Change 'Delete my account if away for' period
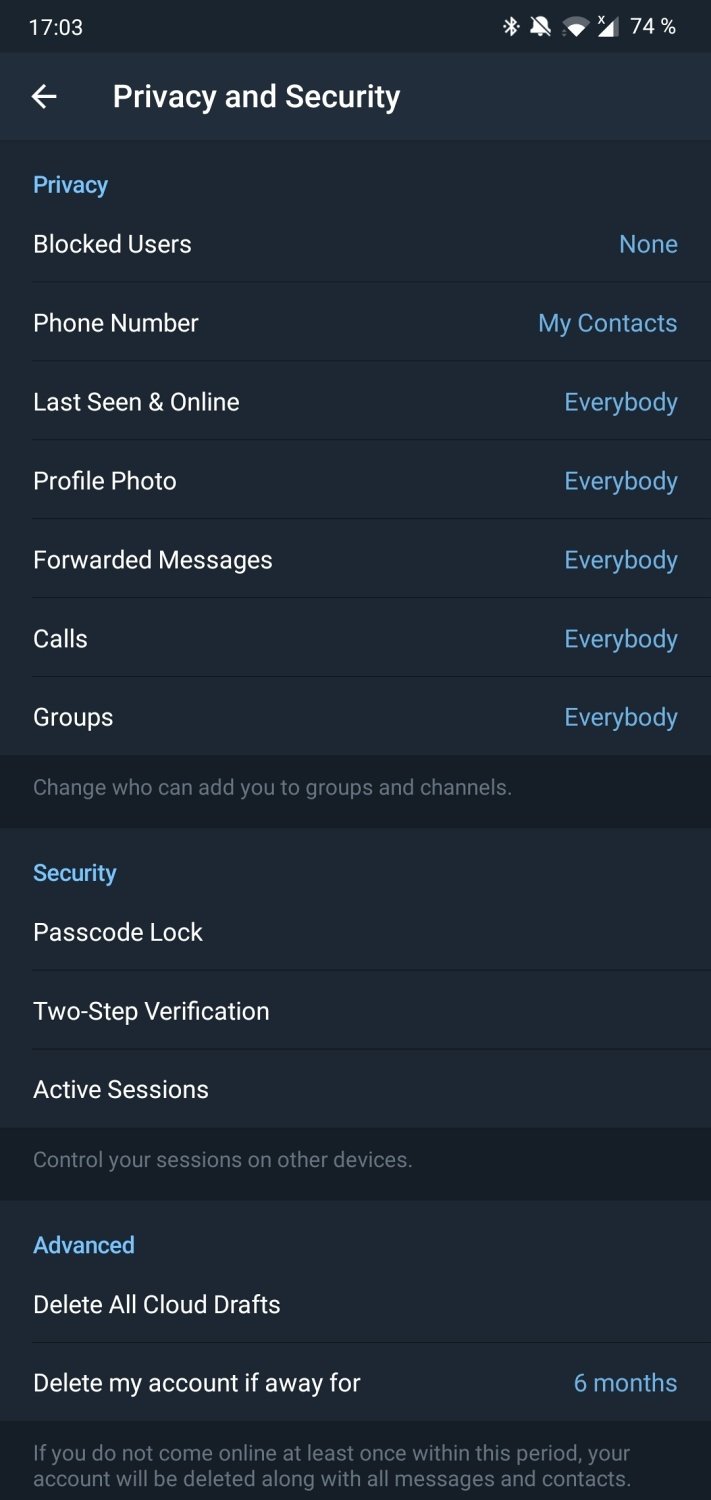This screenshot has width=711, height=1500. pyautogui.click(x=355, y=1383)
